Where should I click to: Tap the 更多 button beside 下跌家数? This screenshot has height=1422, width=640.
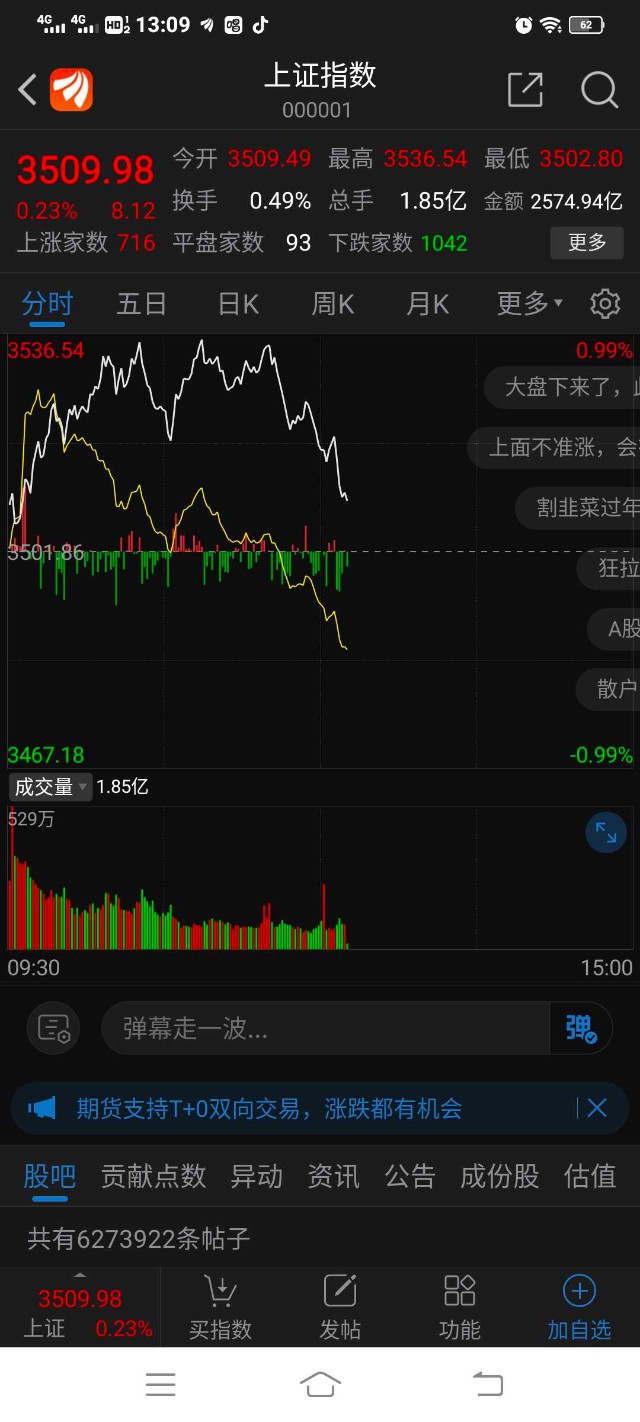[x=587, y=242]
